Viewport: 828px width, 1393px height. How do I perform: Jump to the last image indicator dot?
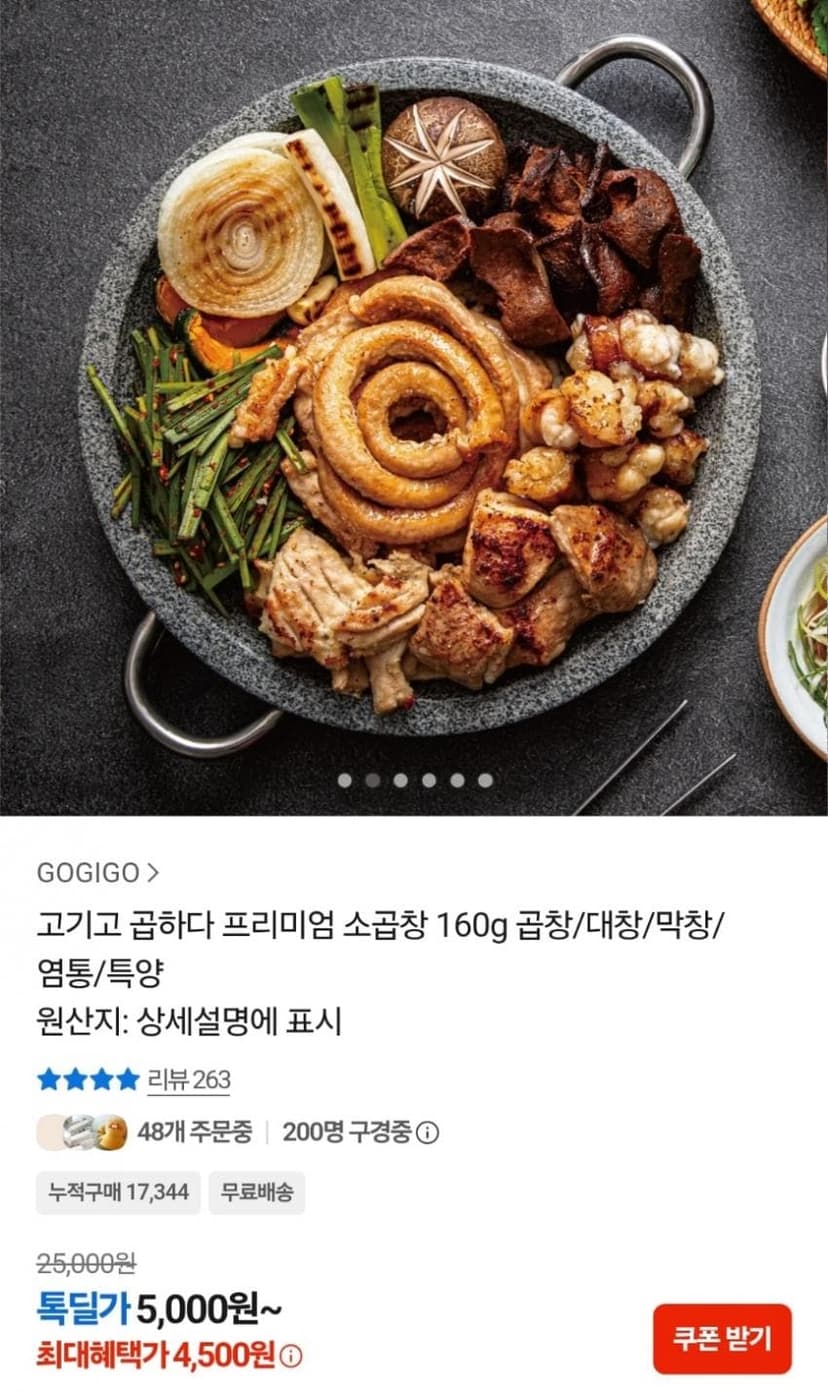[x=485, y=780]
